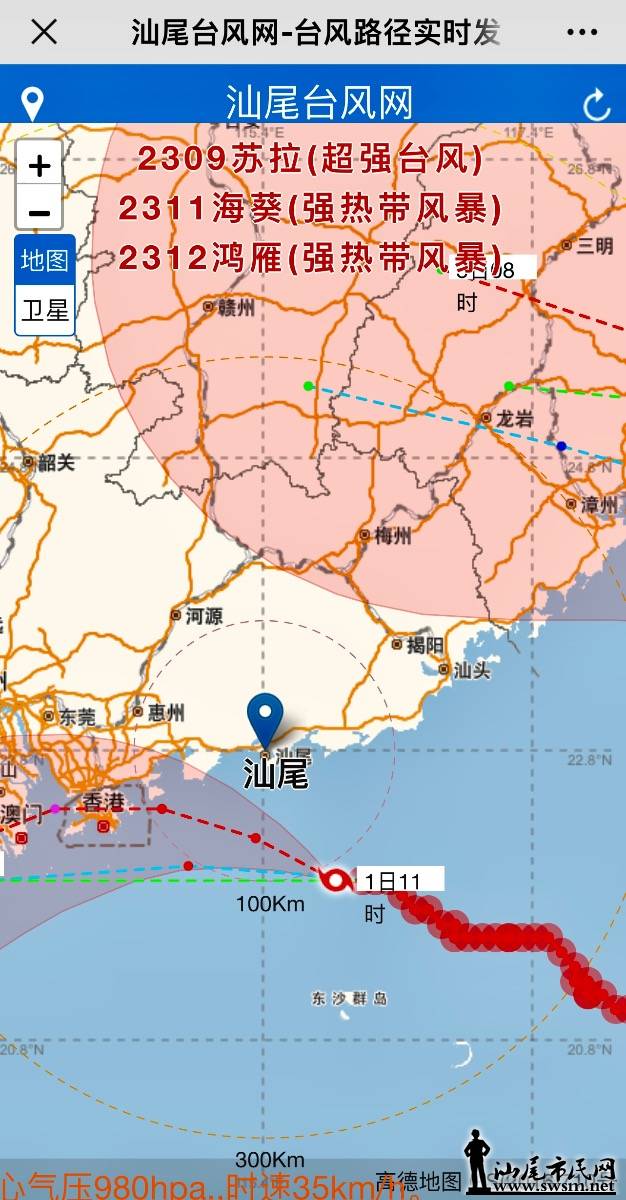The image size is (626, 1200).
Task: Select typhoon 2309苏拉 in the list
Action: 310,158
